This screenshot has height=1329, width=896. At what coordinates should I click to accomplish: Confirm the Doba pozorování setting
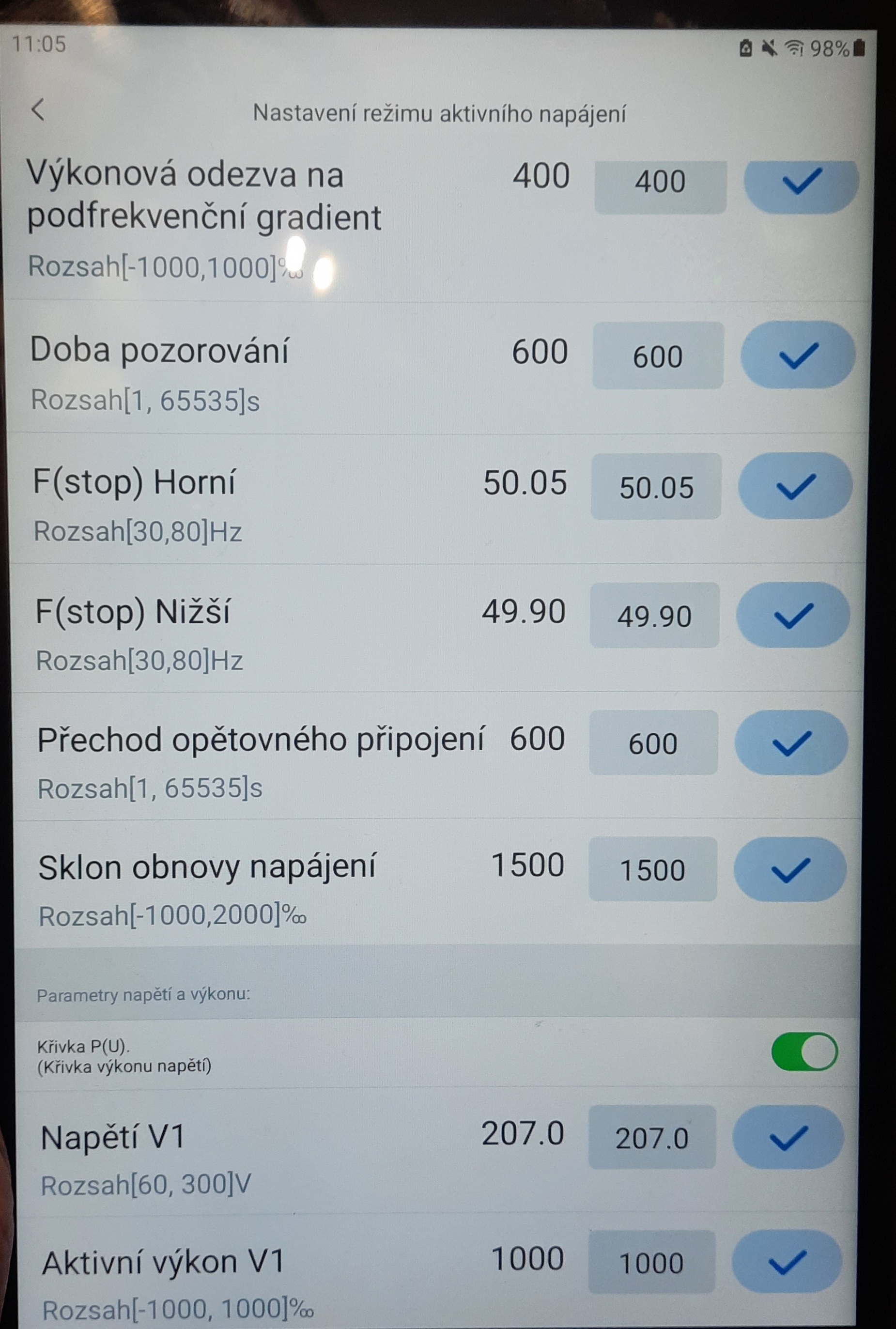[798, 355]
